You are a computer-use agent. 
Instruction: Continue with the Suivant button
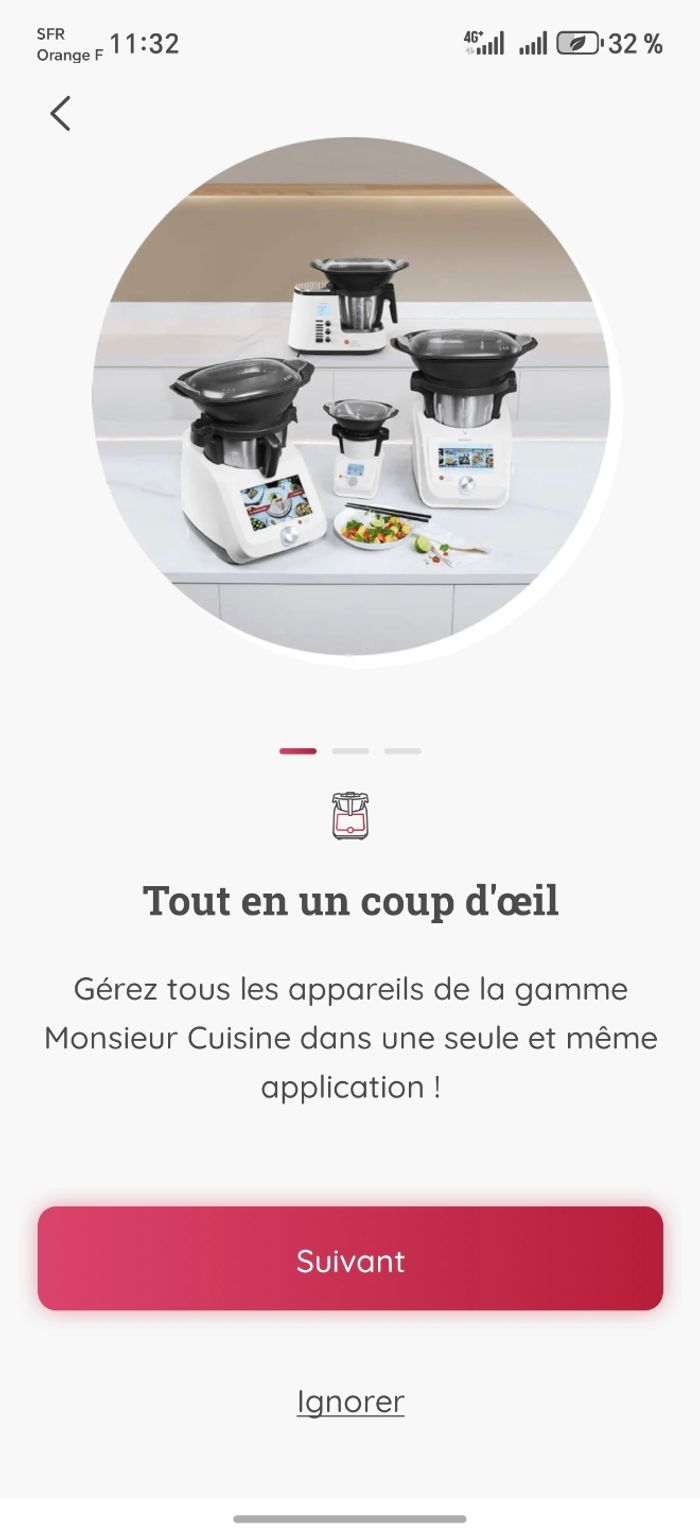tap(350, 1258)
